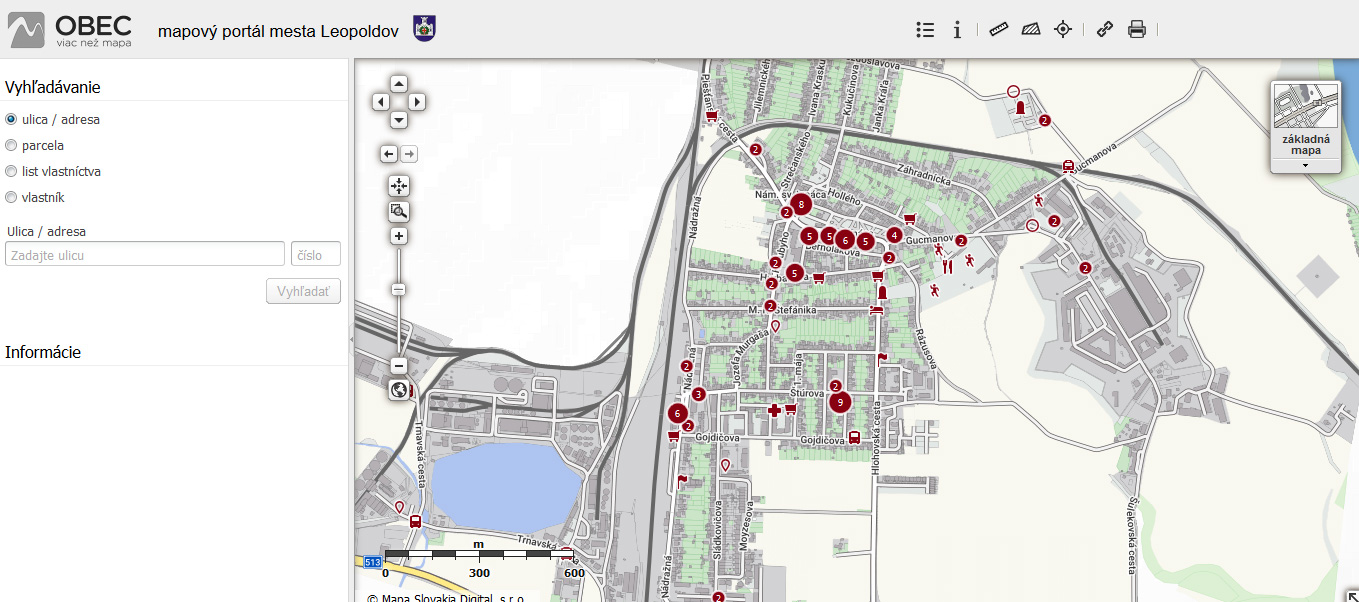Select the area measuring tool
This screenshot has width=1359, height=602.
point(1031,30)
